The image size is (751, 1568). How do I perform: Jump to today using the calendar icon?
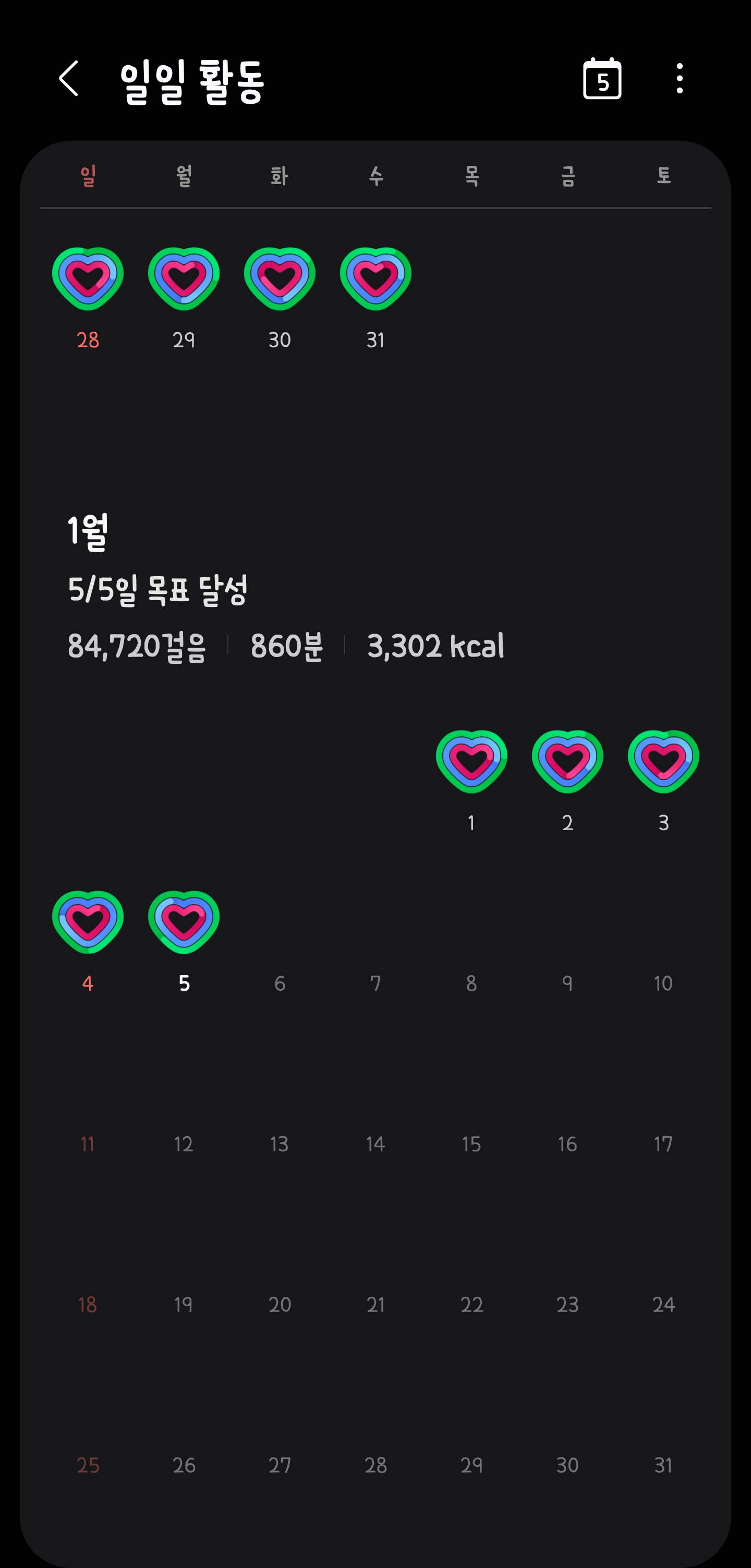pyautogui.click(x=602, y=79)
